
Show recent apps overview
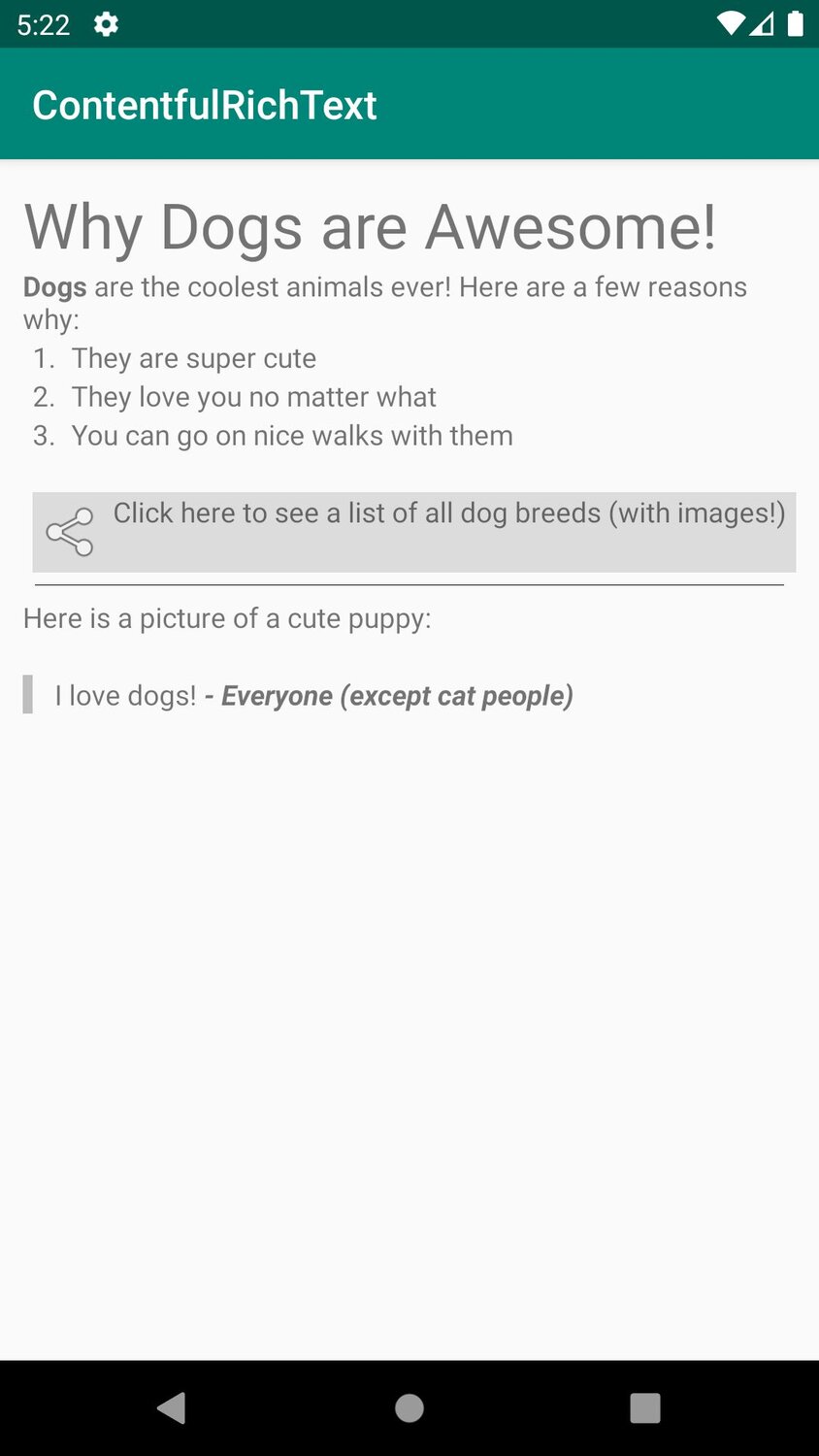coord(645,1407)
